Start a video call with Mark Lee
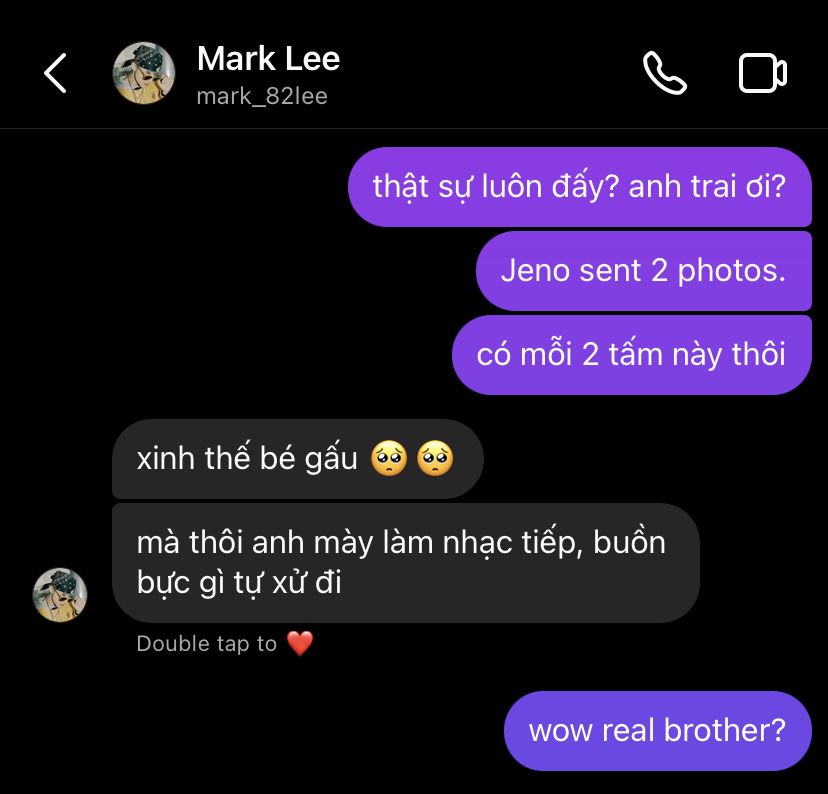The image size is (828, 794). coord(762,73)
